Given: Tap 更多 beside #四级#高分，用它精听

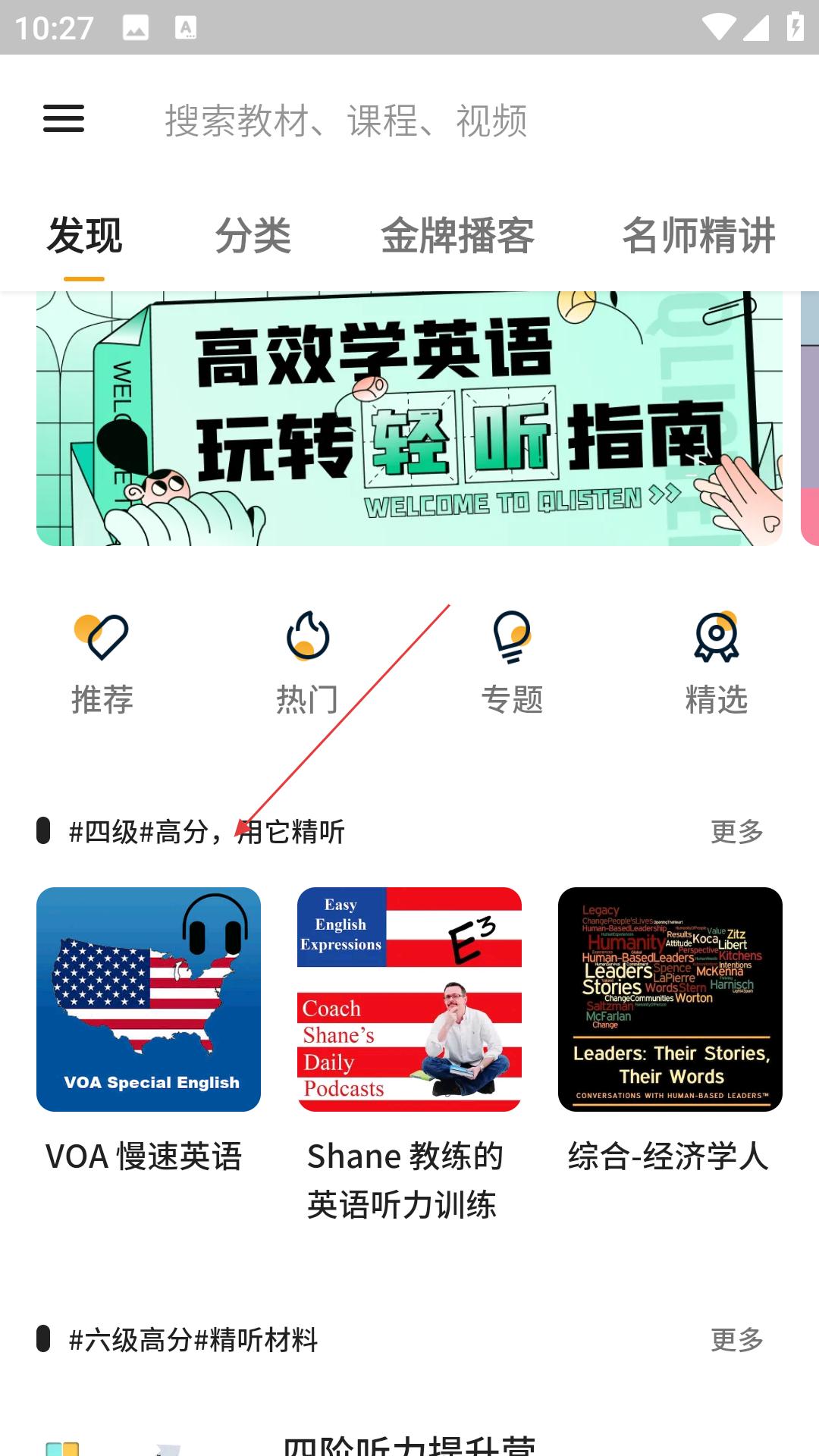Looking at the screenshot, I should pos(736,832).
